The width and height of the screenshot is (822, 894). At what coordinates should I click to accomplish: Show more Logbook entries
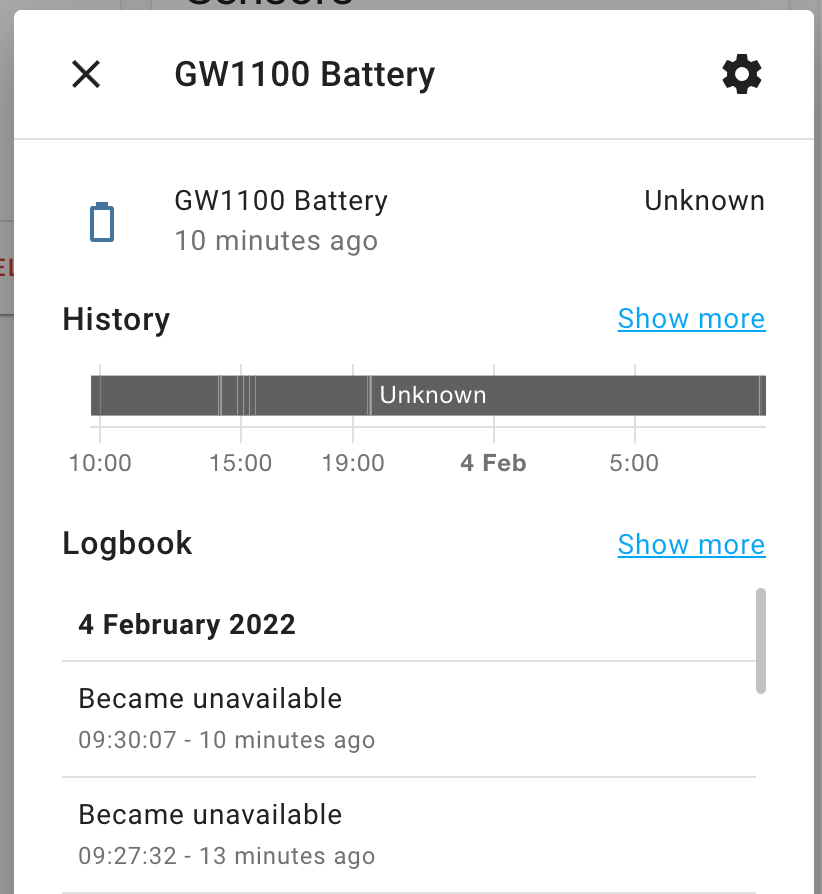tap(691, 544)
